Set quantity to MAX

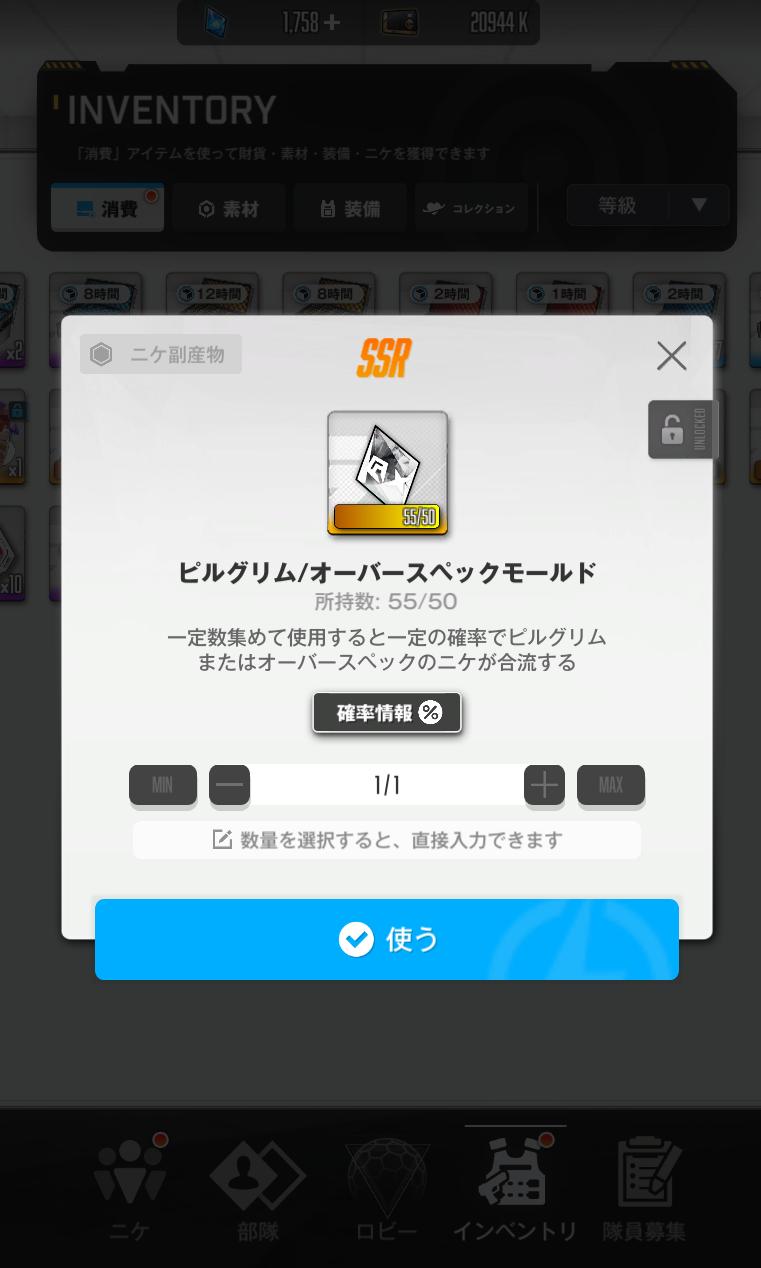610,785
